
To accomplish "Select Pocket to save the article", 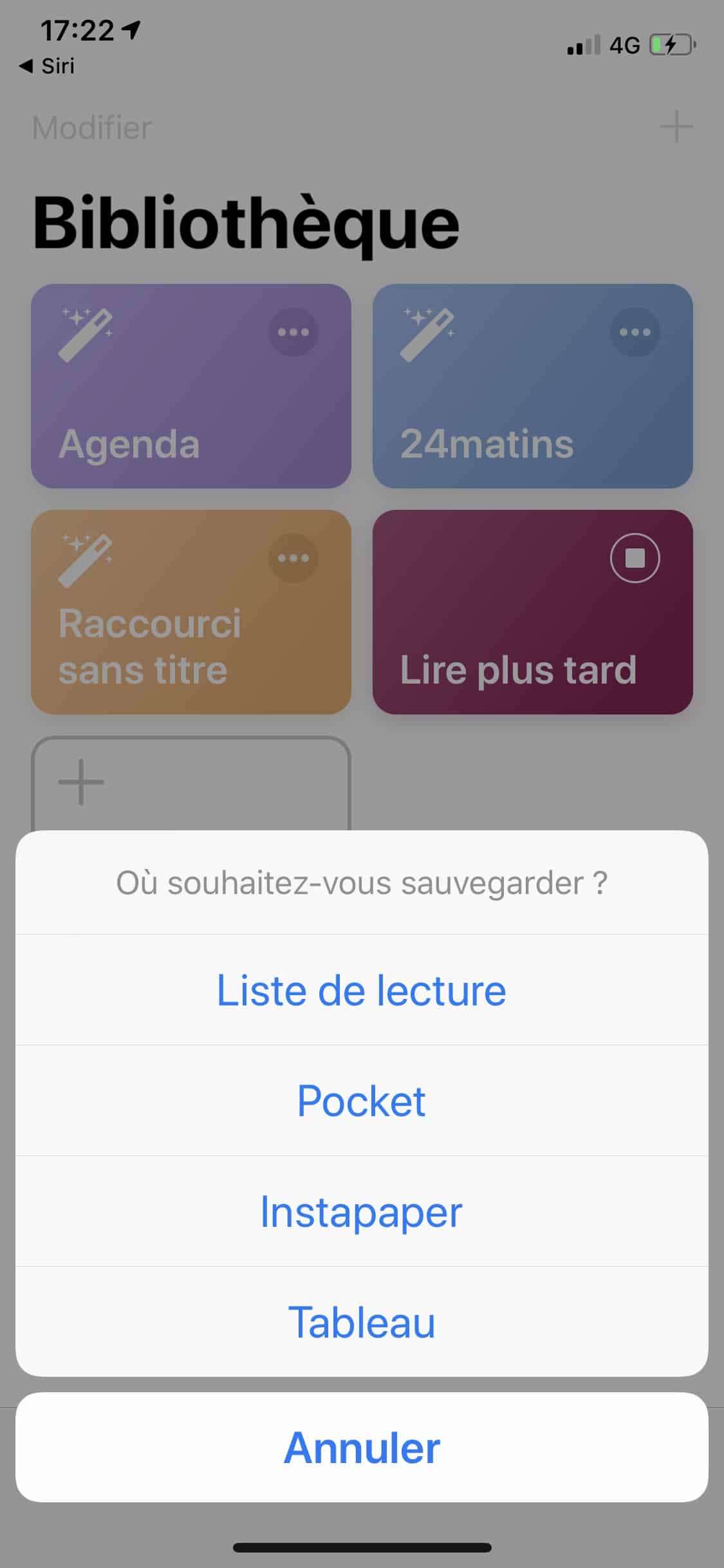I will tap(362, 1101).
